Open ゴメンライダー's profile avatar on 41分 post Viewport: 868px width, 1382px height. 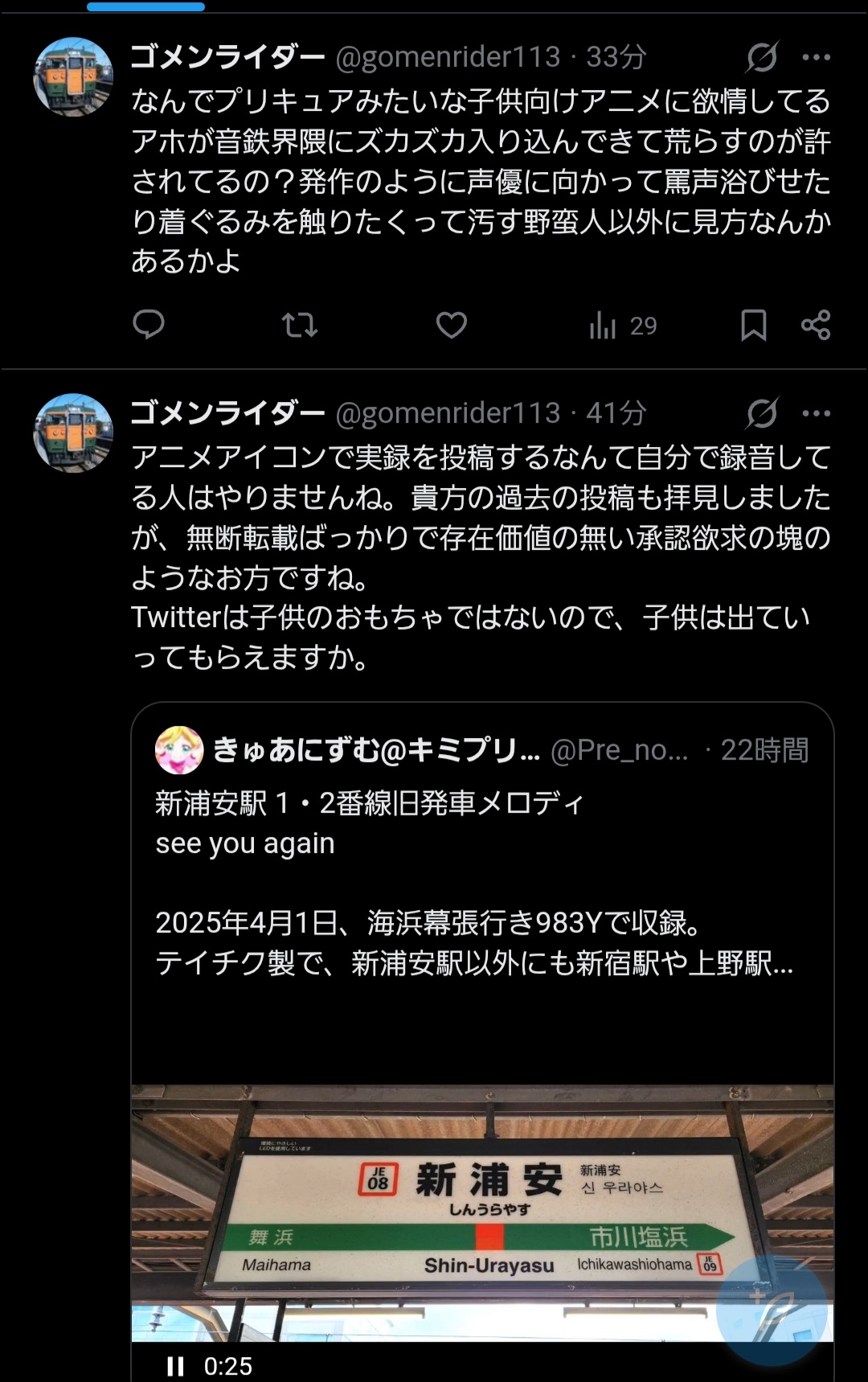[73, 433]
